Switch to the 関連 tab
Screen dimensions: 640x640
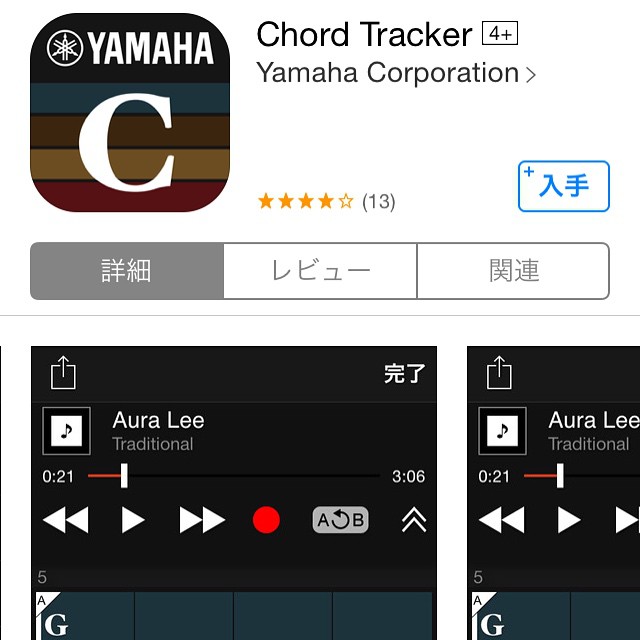coord(513,271)
